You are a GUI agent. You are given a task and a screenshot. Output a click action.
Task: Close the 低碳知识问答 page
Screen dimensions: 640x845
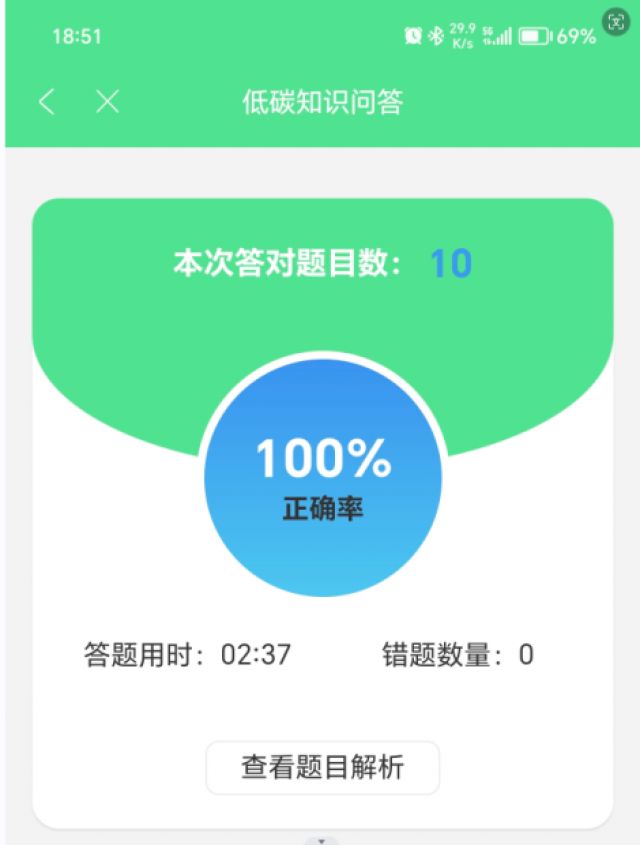coord(108,101)
